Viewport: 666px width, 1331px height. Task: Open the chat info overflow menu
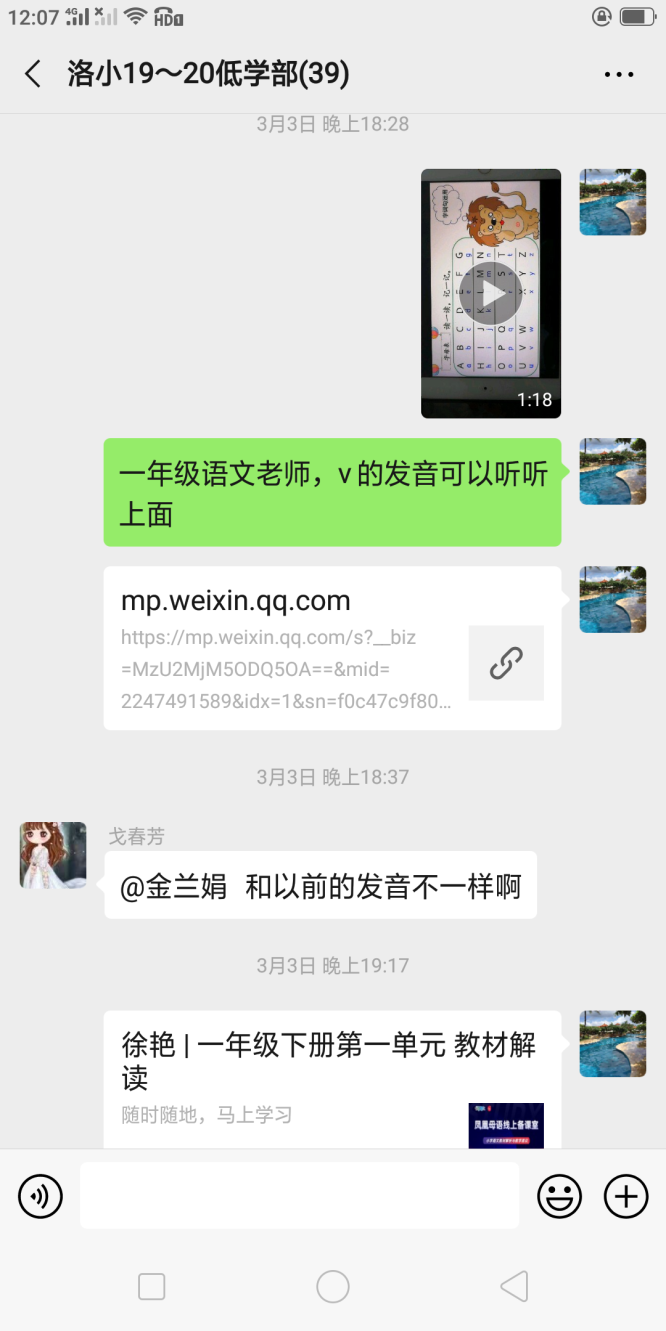(619, 75)
